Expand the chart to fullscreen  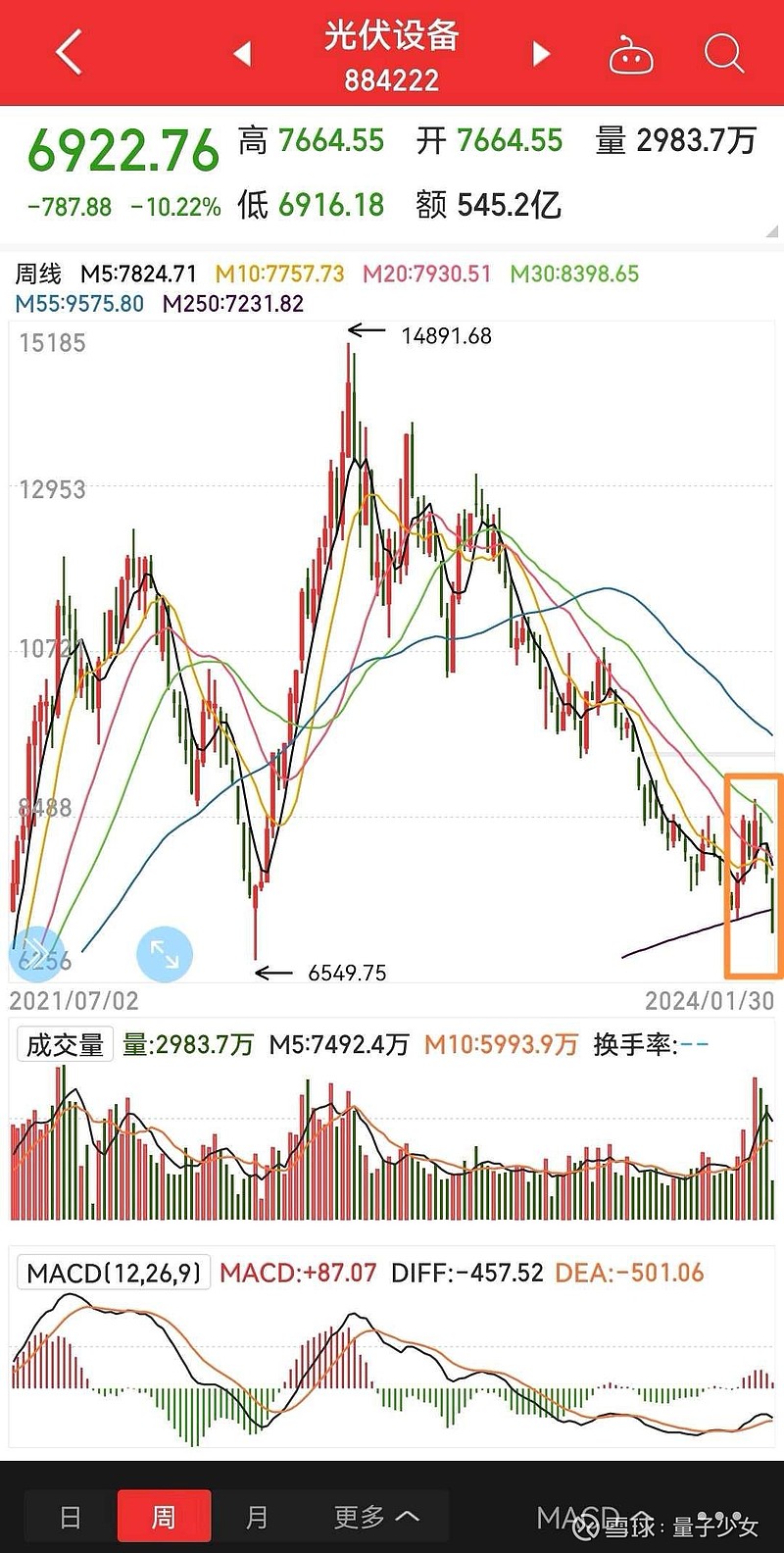pos(165,954)
